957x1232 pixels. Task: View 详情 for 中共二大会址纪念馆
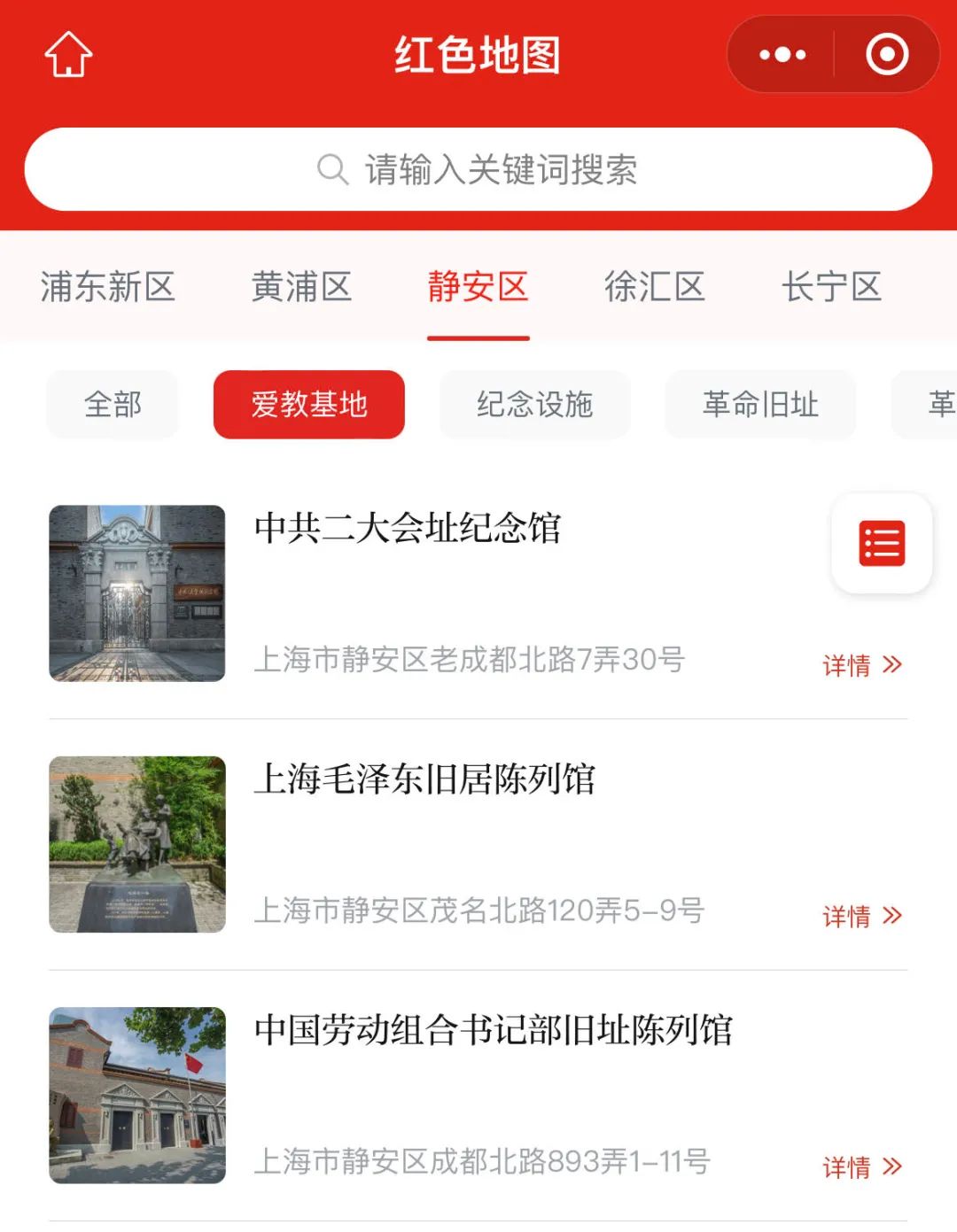(861, 665)
